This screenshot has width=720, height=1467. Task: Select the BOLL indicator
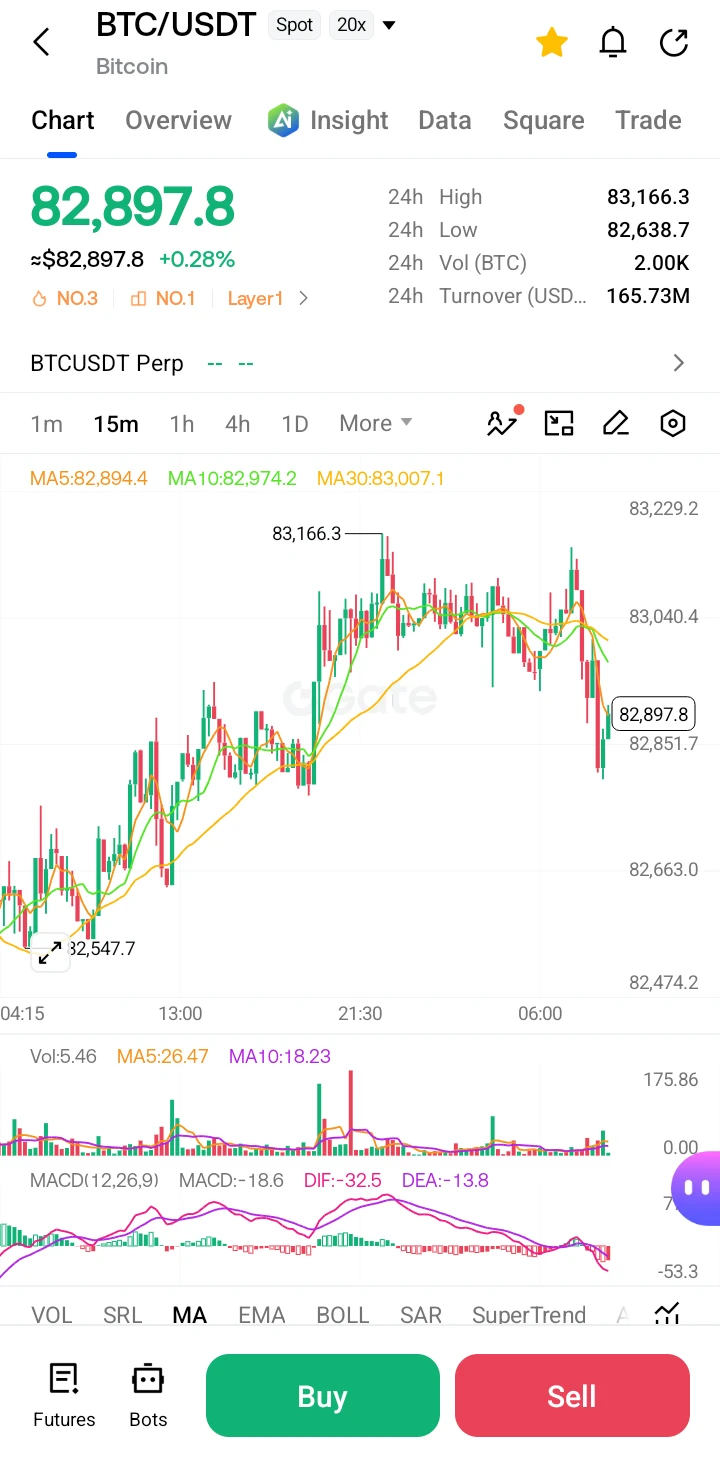[343, 1315]
